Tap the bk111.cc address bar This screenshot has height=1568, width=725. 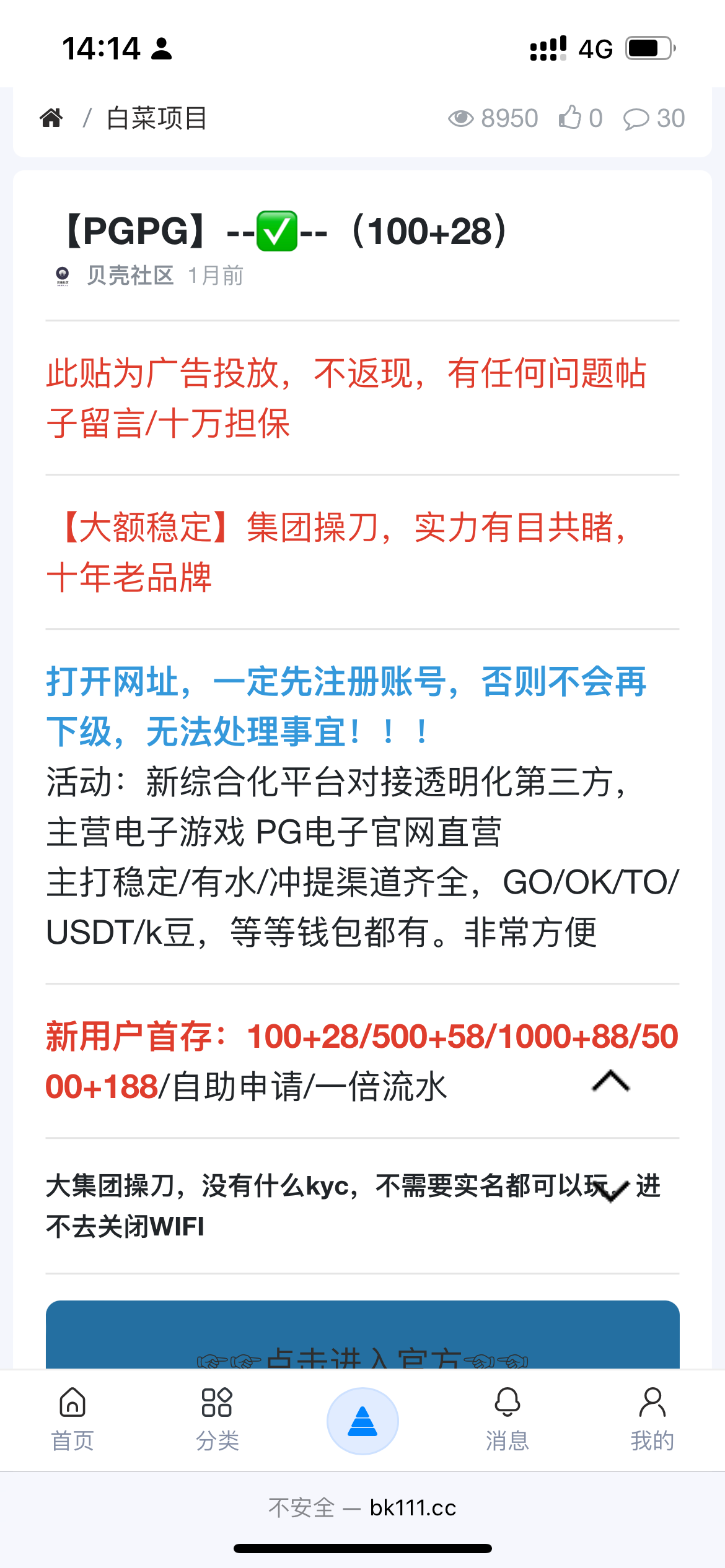pyautogui.click(x=362, y=1508)
